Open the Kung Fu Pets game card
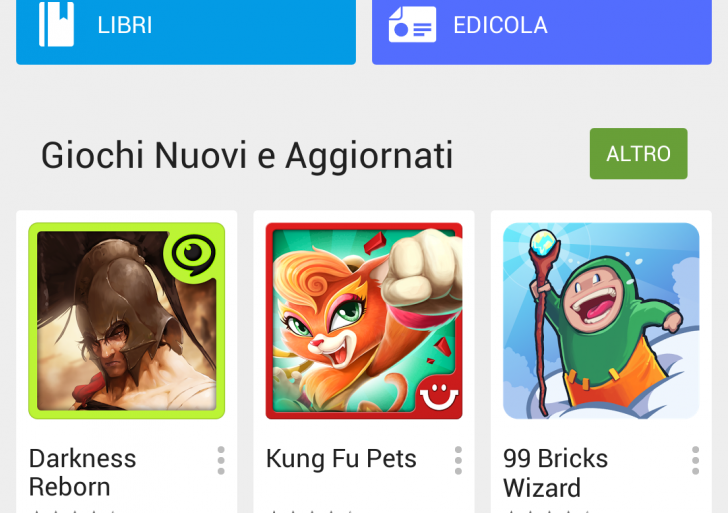The width and height of the screenshot is (728, 513). point(363,320)
